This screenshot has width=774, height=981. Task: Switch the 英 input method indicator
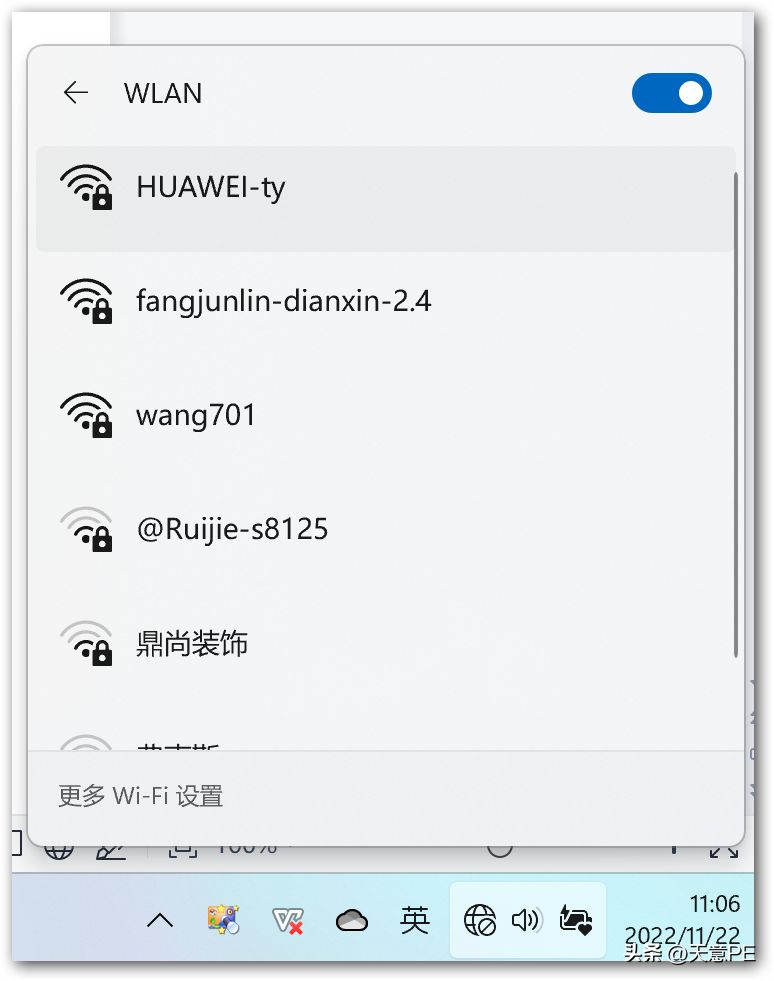point(415,920)
